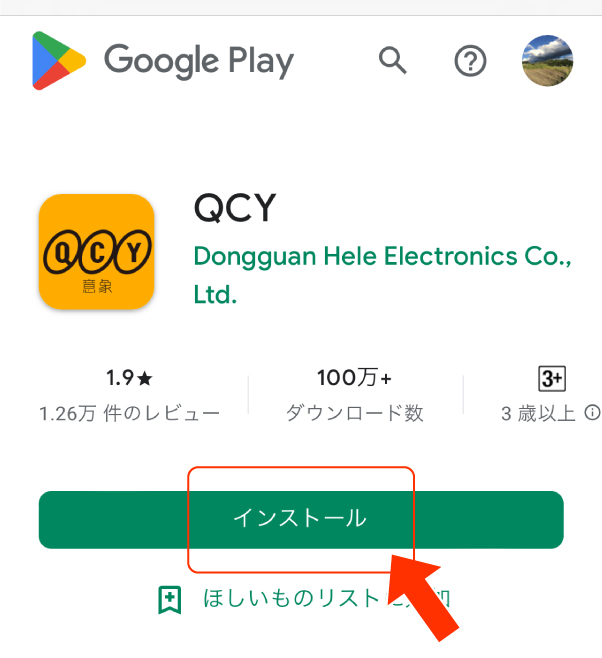The height and width of the screenshot is (658, 602).
Task: Open the search magnifier icon
Action: pos(393,61)
